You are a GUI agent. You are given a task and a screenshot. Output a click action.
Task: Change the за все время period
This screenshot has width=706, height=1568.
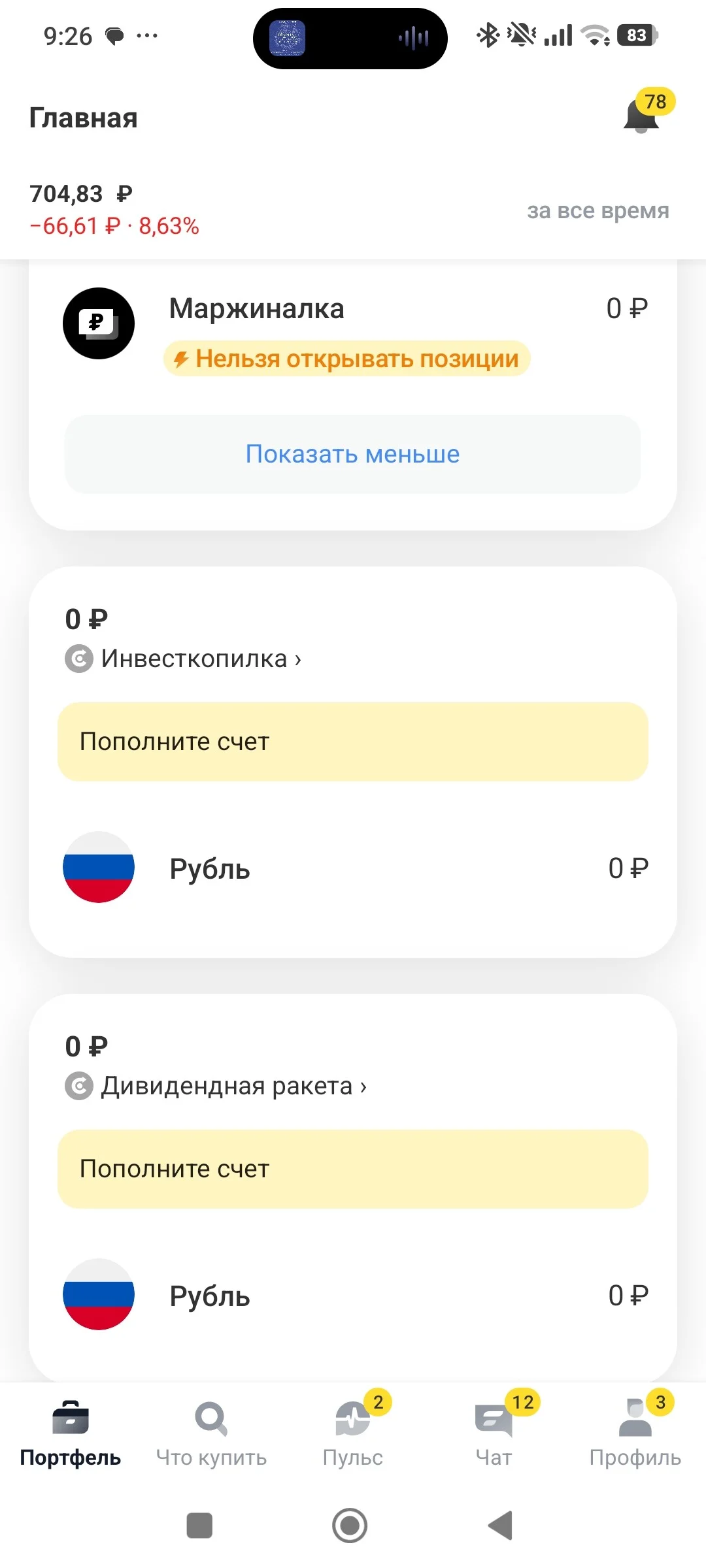(x=598, y=210)
